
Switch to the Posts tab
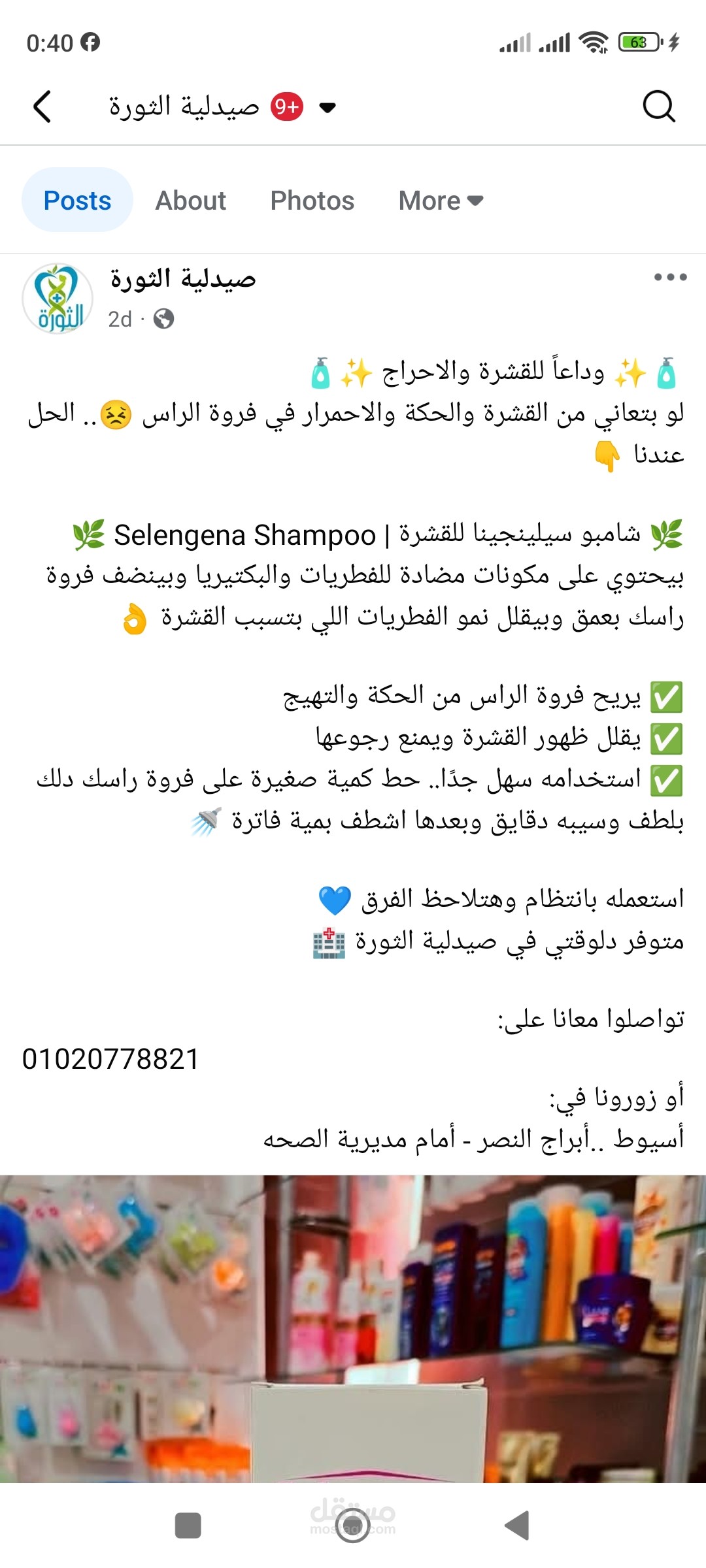[77, 201]
